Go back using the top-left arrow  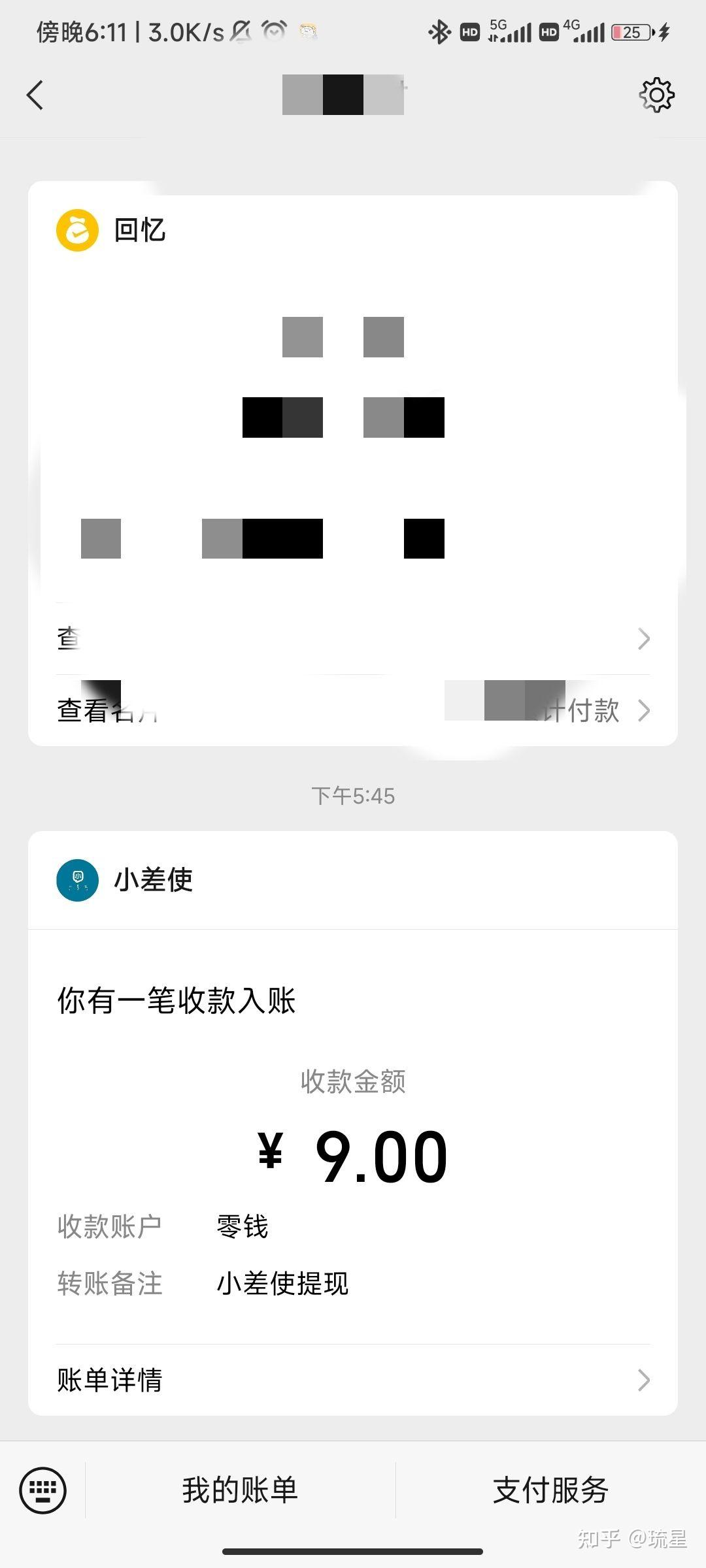35,95
